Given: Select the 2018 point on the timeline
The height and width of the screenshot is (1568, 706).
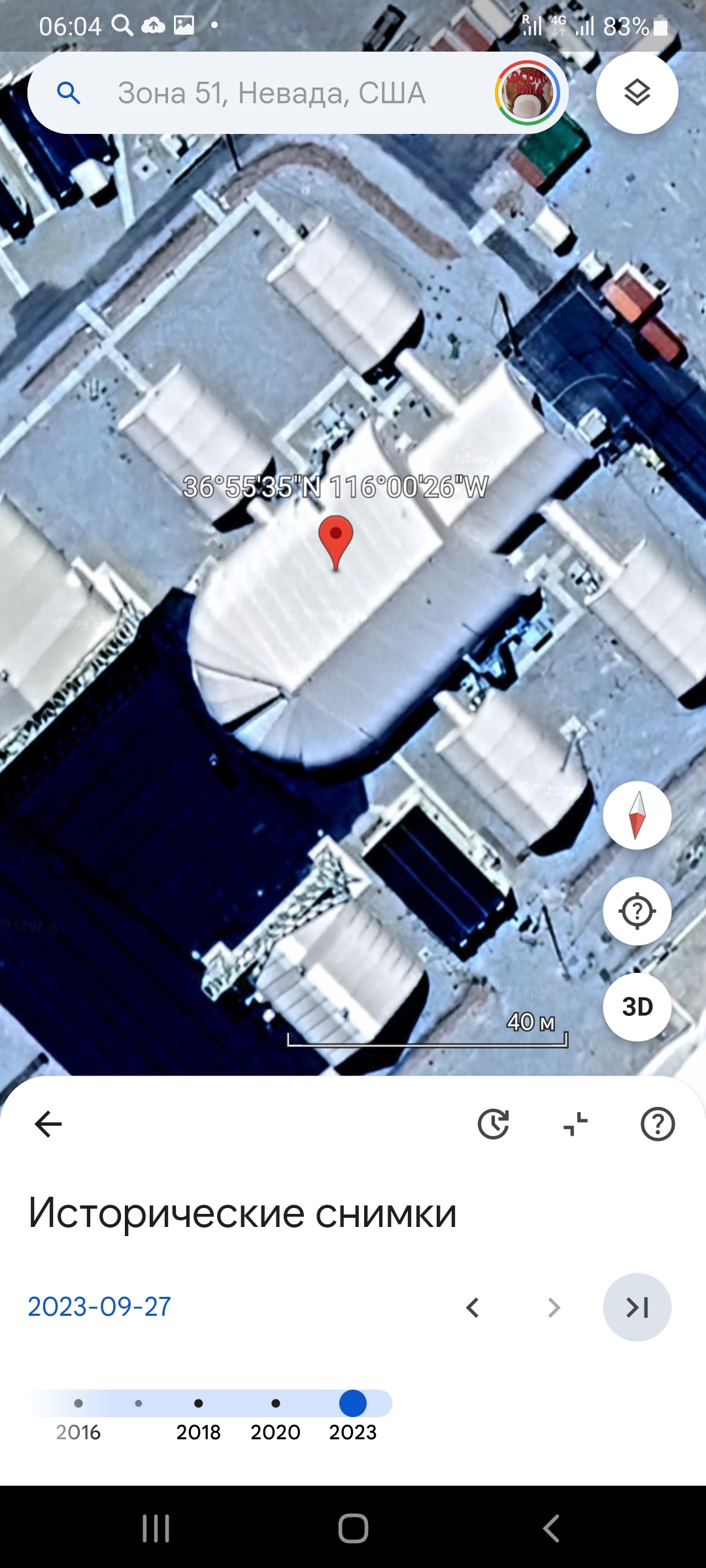Looking at the screenshot, I should (x=199, y=1403).
